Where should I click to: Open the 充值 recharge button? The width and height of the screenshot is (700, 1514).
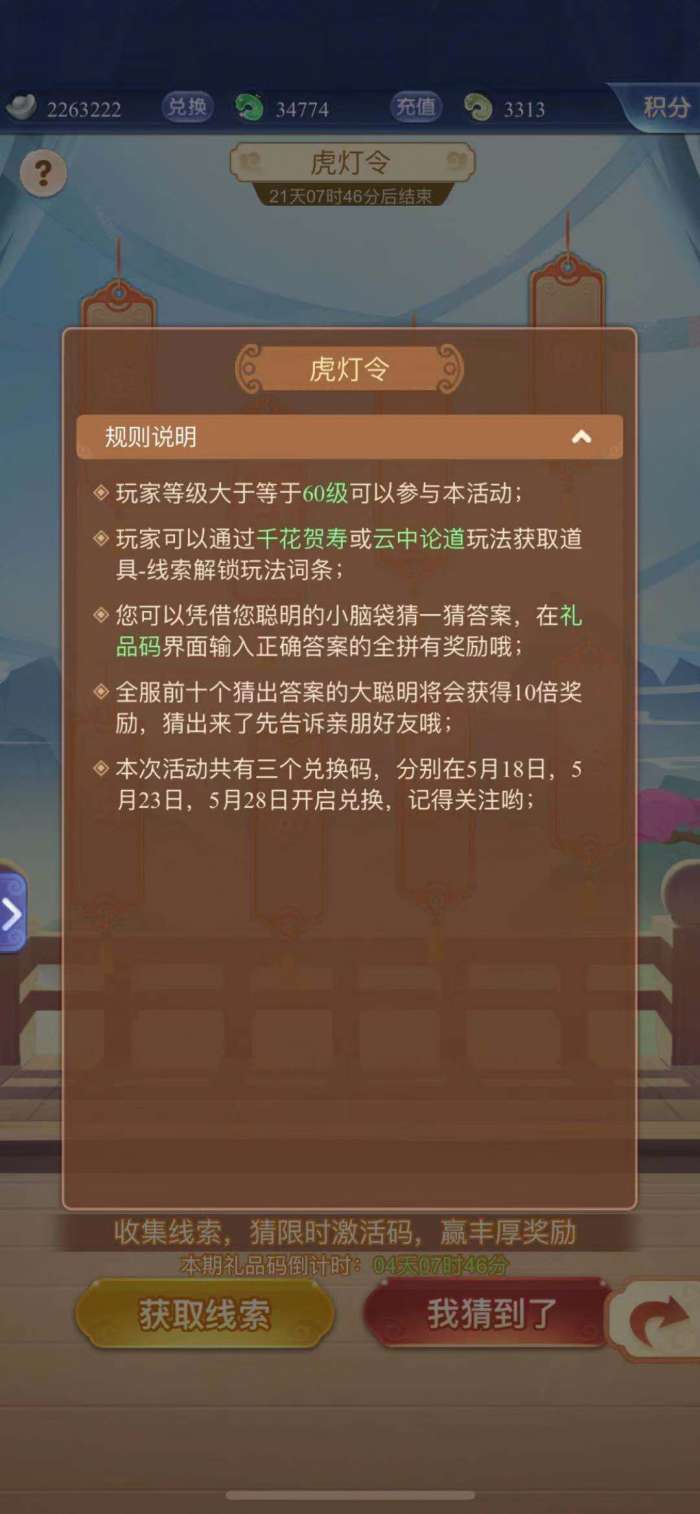416,108
